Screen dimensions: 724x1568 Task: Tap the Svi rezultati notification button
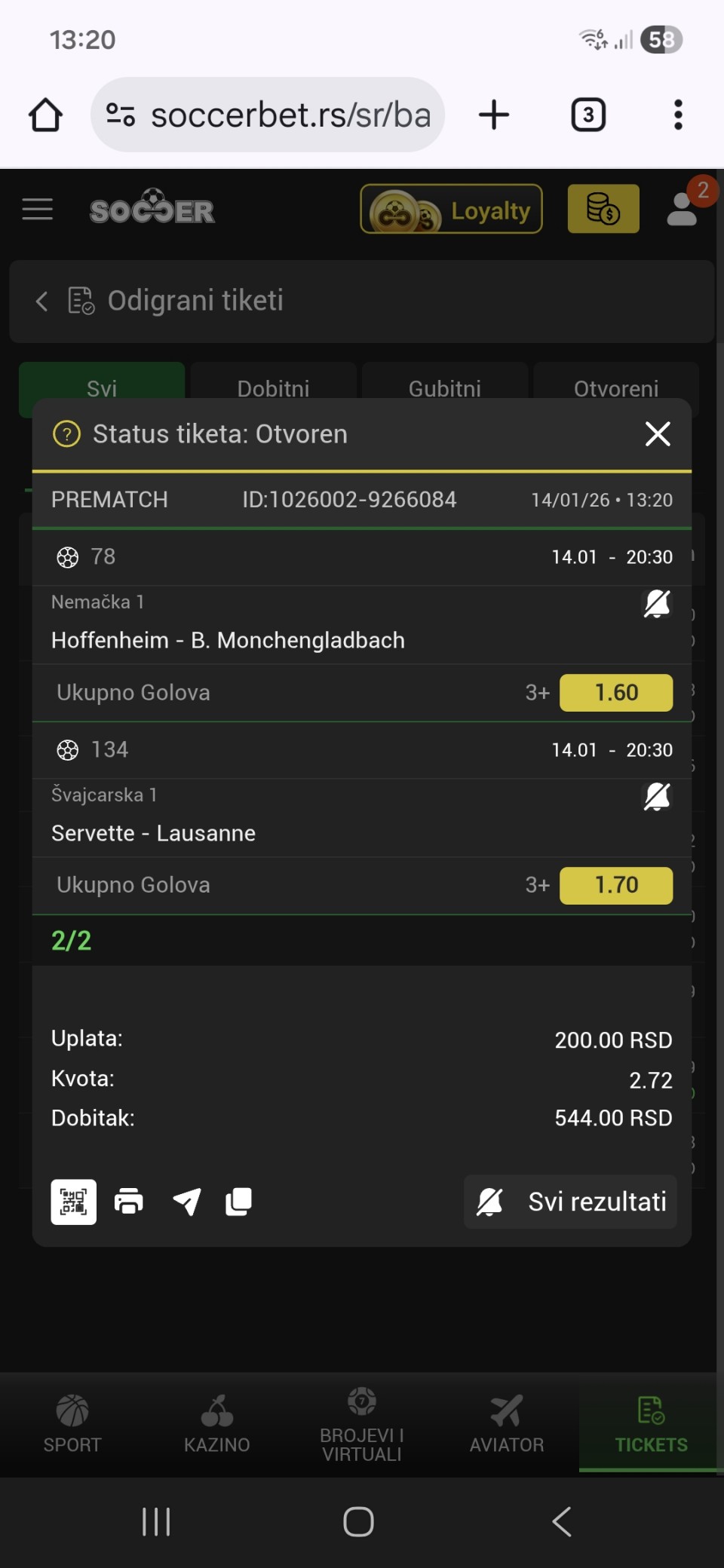[x=570, y=1202]
